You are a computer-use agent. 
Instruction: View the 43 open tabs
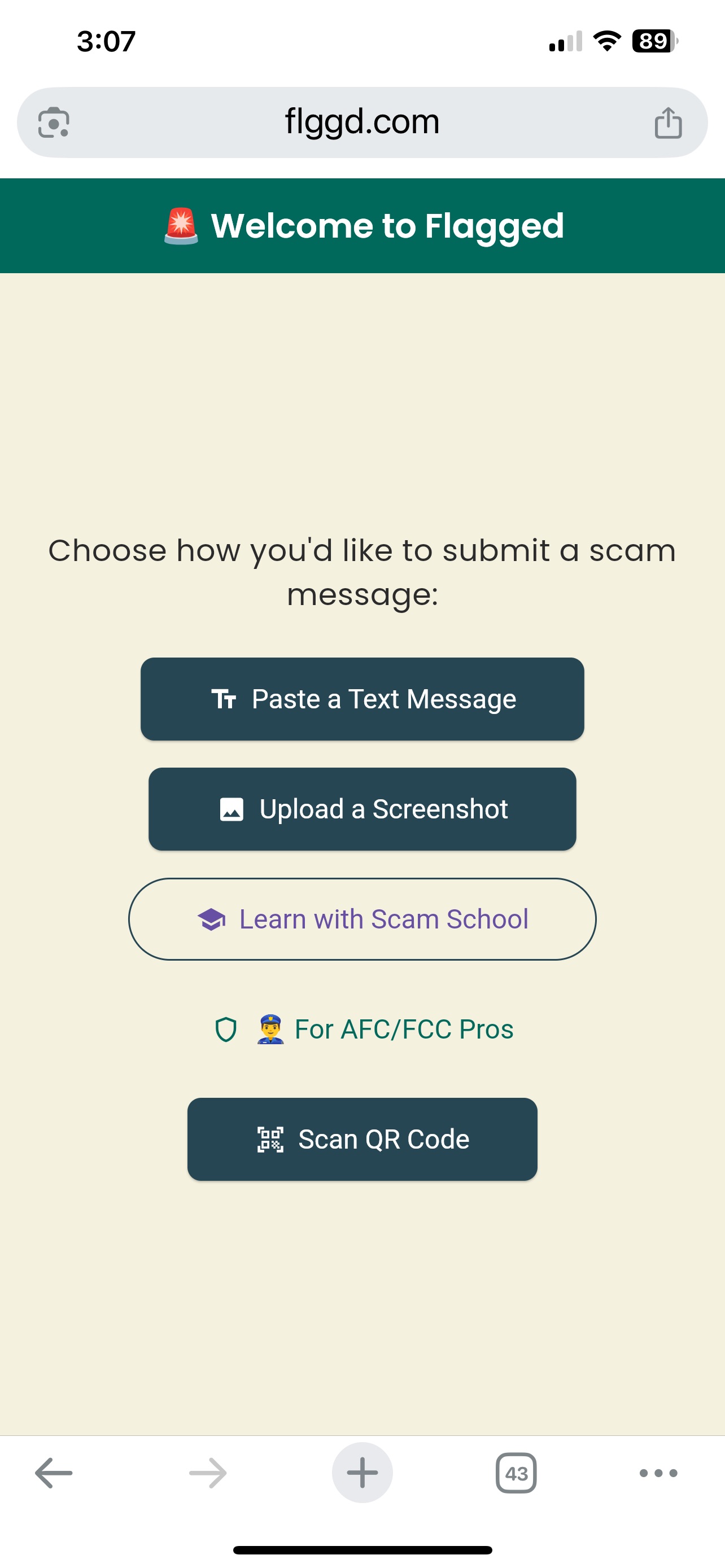pos(516,1473)
